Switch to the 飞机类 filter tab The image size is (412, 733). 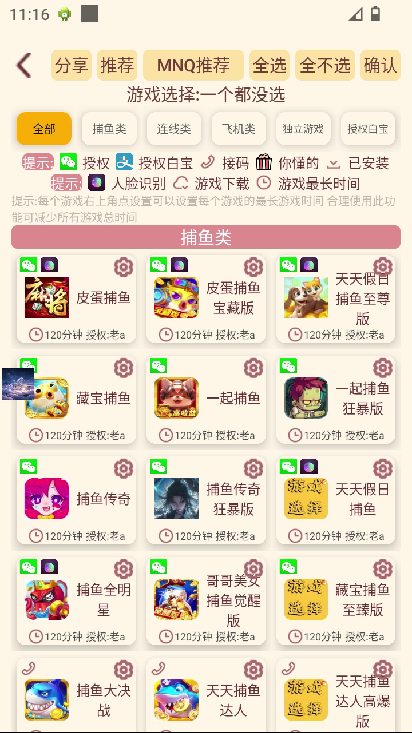coord(239,129)
